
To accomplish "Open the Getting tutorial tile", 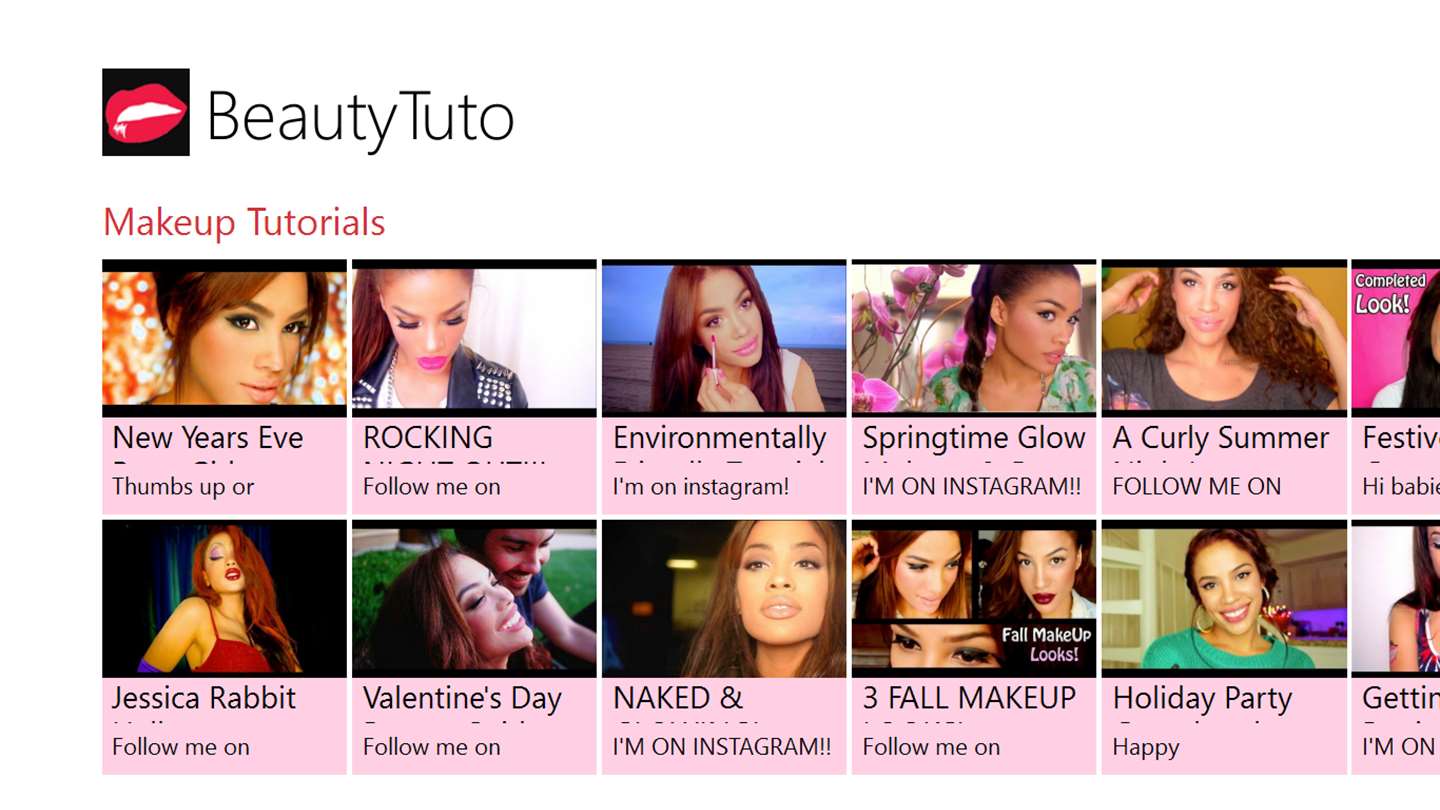I will pyautogui.click(x=1396, y=646).
